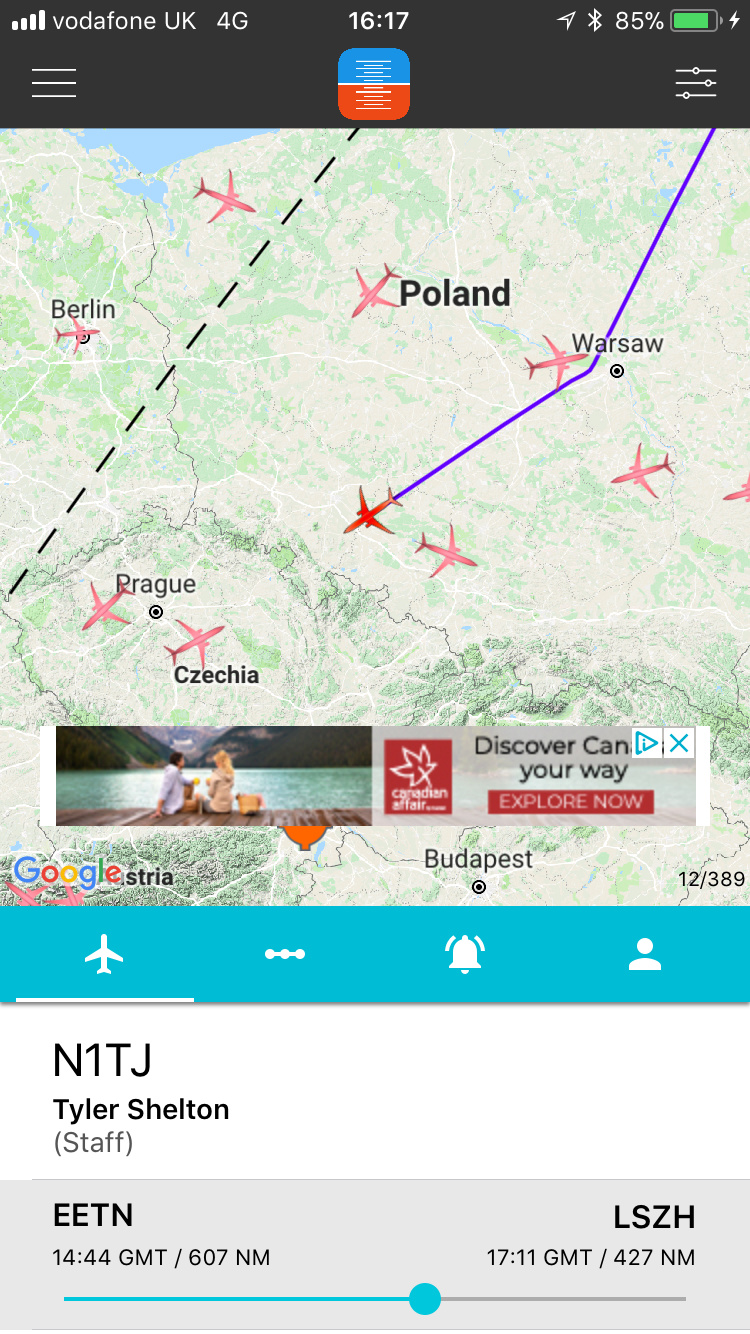Select the highlighted red aircraft on the map
The width and height of the screenshot is (750, 1334).
[371, 512]
